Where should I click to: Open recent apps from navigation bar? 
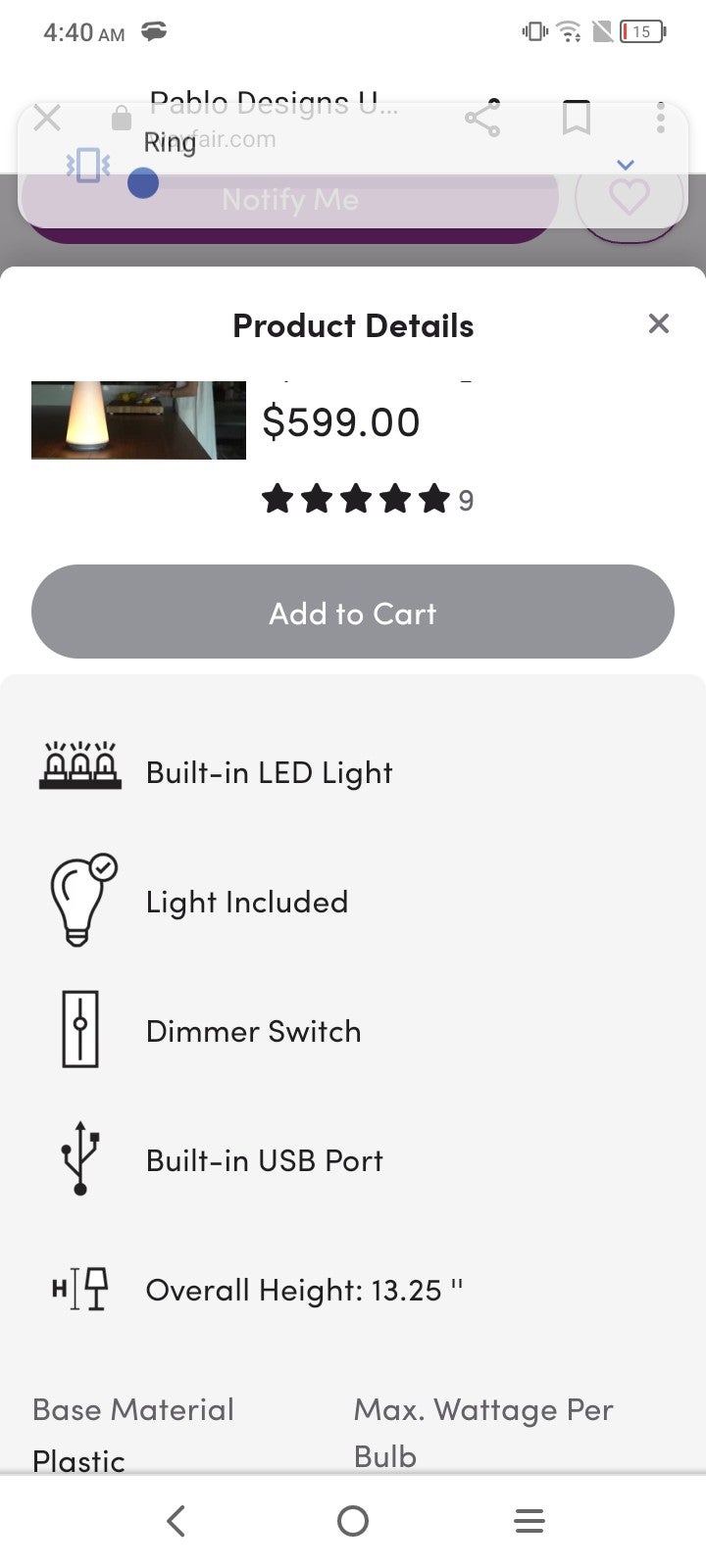click(529, 1521)
